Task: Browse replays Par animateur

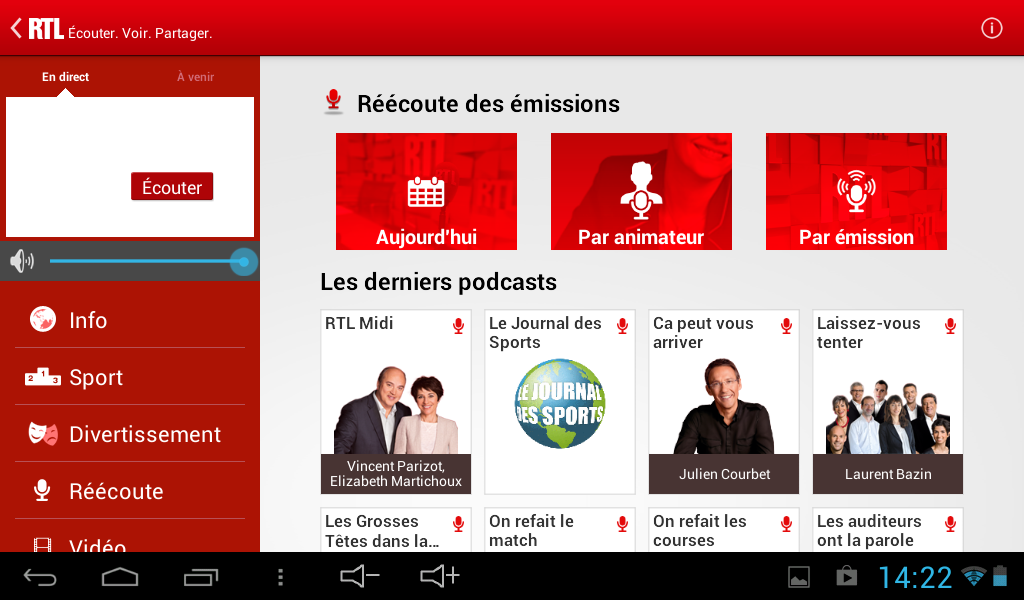Action: click(x=641, y=192)
